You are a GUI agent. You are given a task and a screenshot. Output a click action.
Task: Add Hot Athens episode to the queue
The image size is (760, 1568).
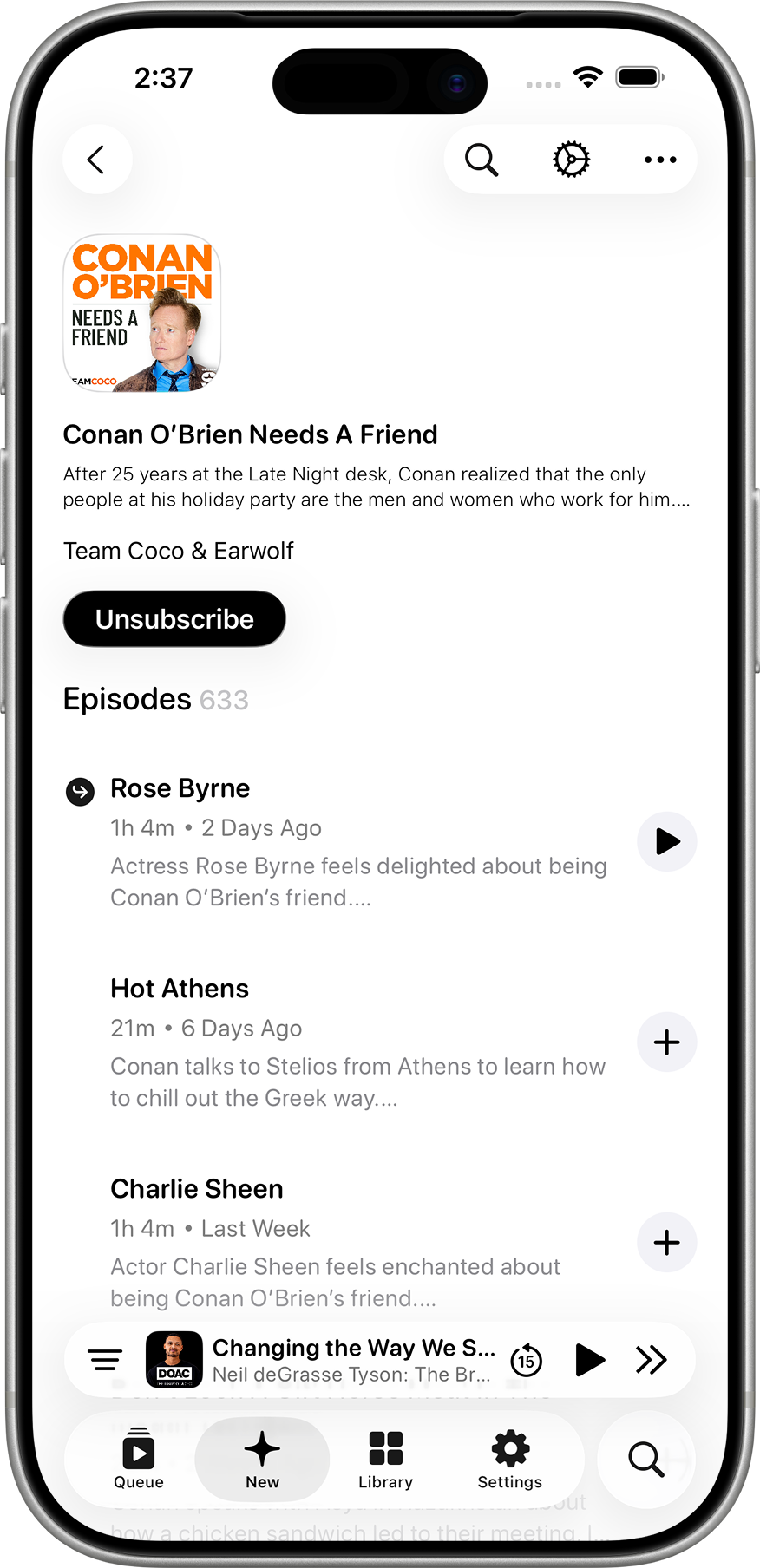point(666,1042)
